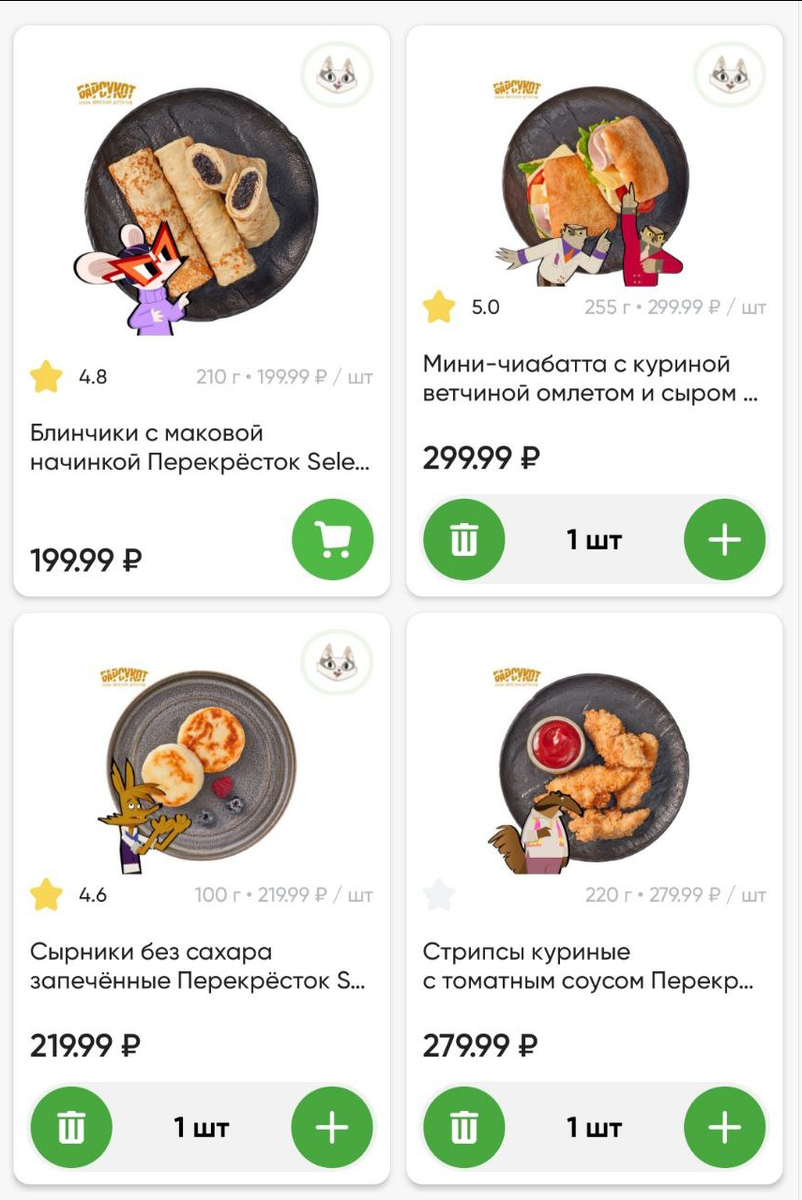
Task: Delete Сырники with the trash button
Action: (72, 1127)
